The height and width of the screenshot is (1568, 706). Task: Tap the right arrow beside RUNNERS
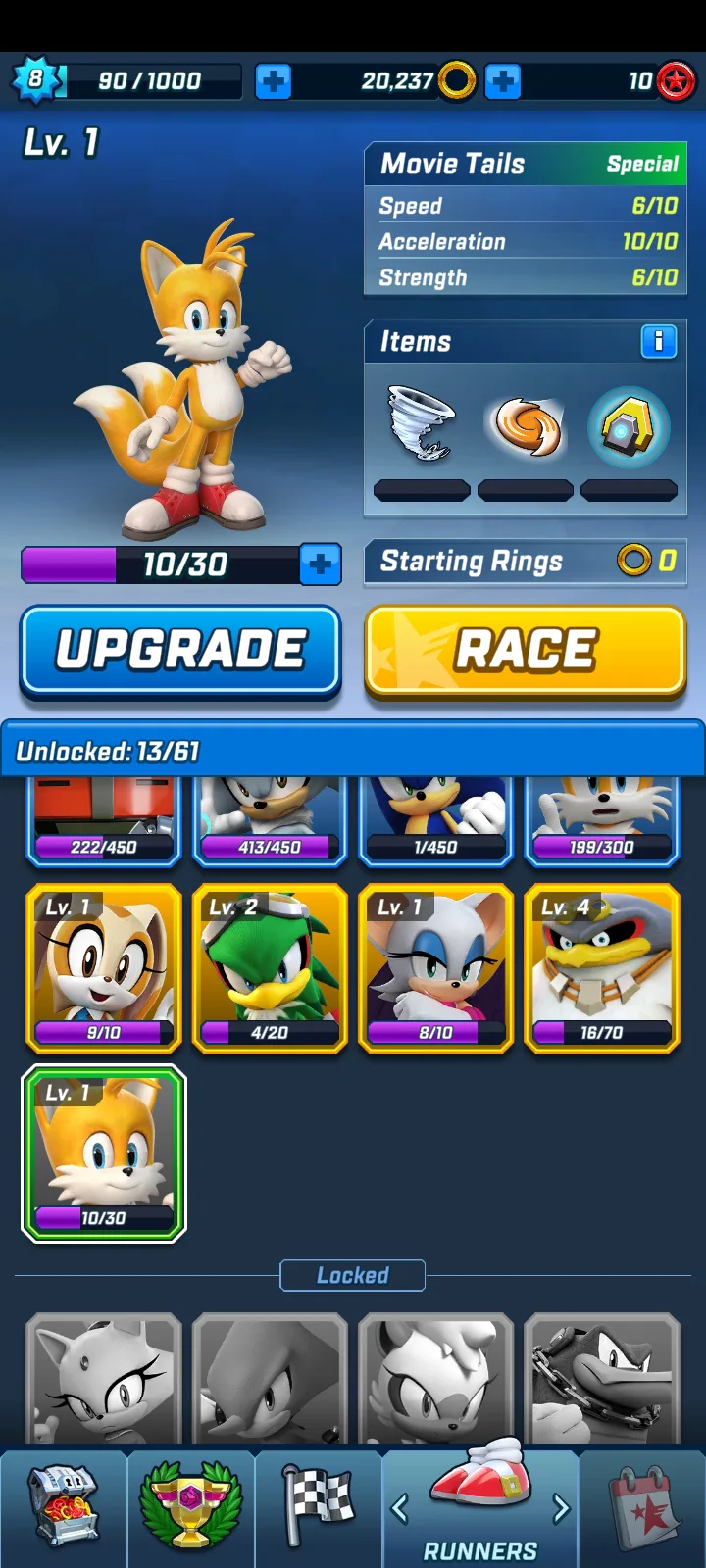tap(561, 1508)
